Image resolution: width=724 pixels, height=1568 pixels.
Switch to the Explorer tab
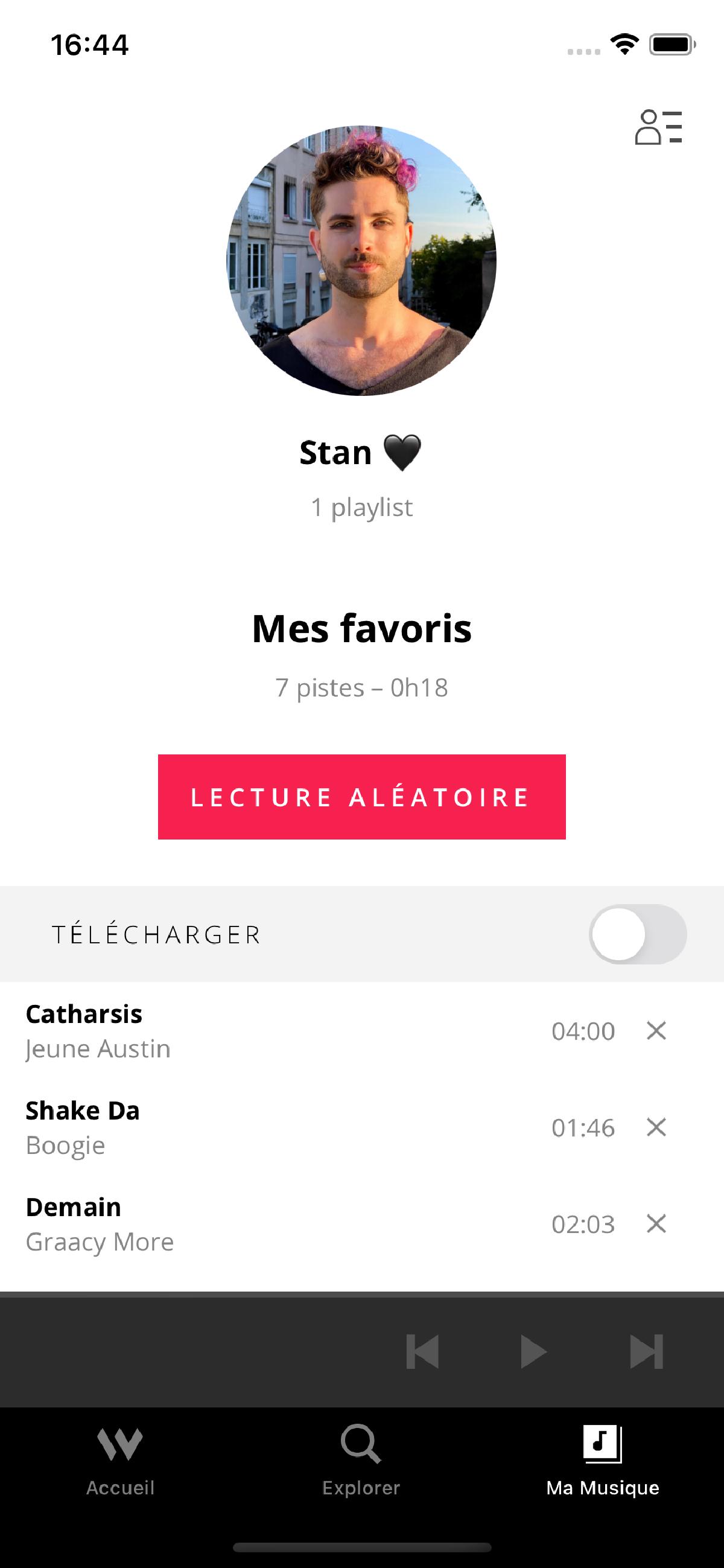coord(361,1461)
